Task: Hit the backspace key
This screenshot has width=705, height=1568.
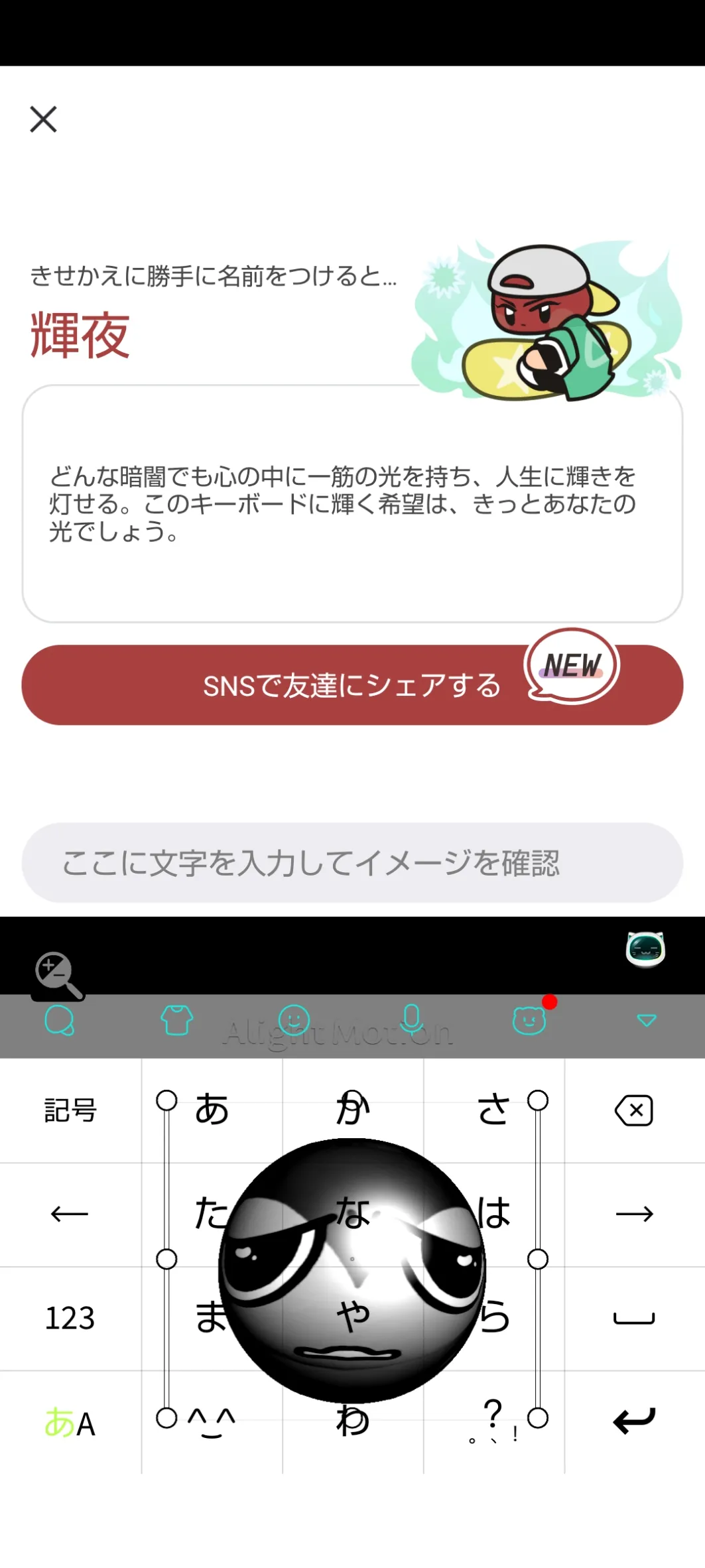Action: pos(634,1110)
